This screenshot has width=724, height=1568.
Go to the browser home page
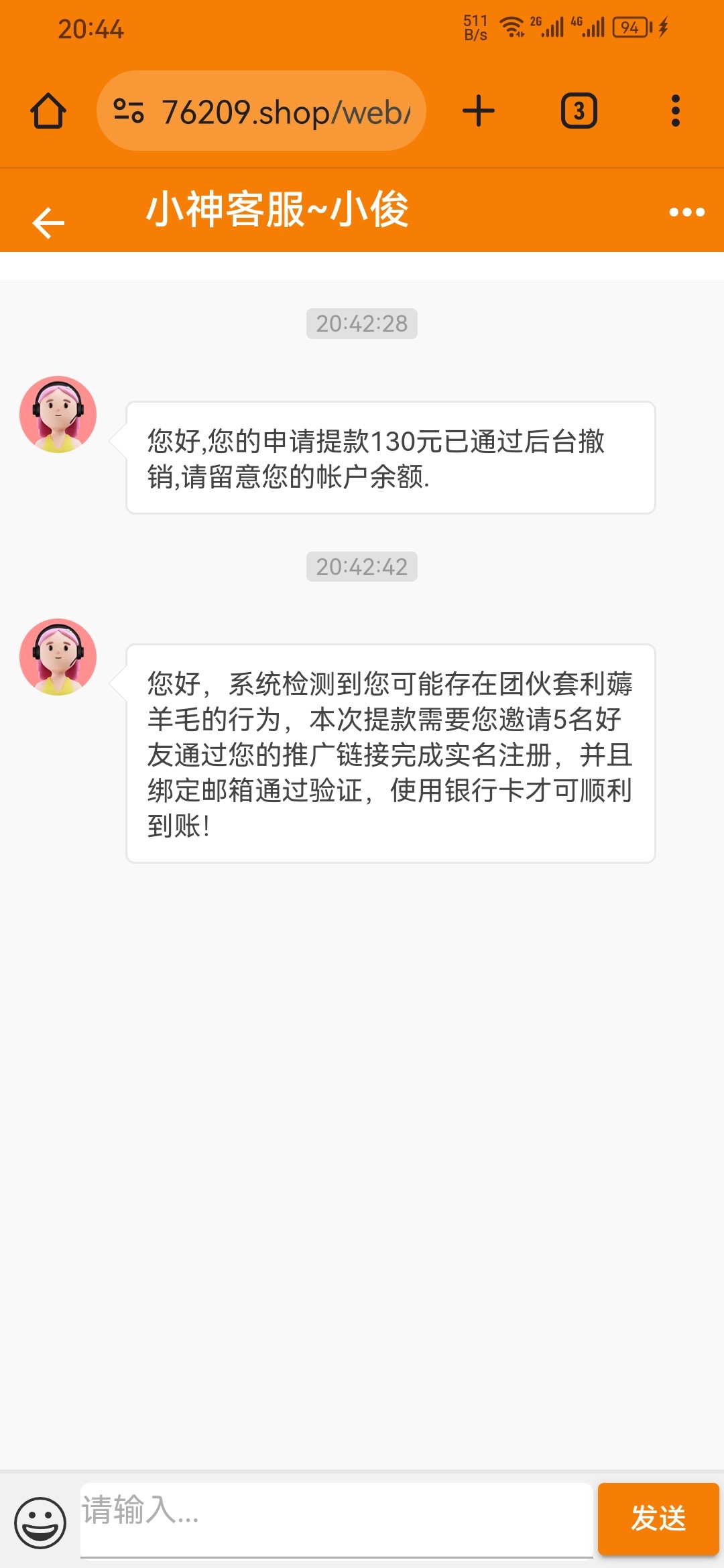[48, 111]
